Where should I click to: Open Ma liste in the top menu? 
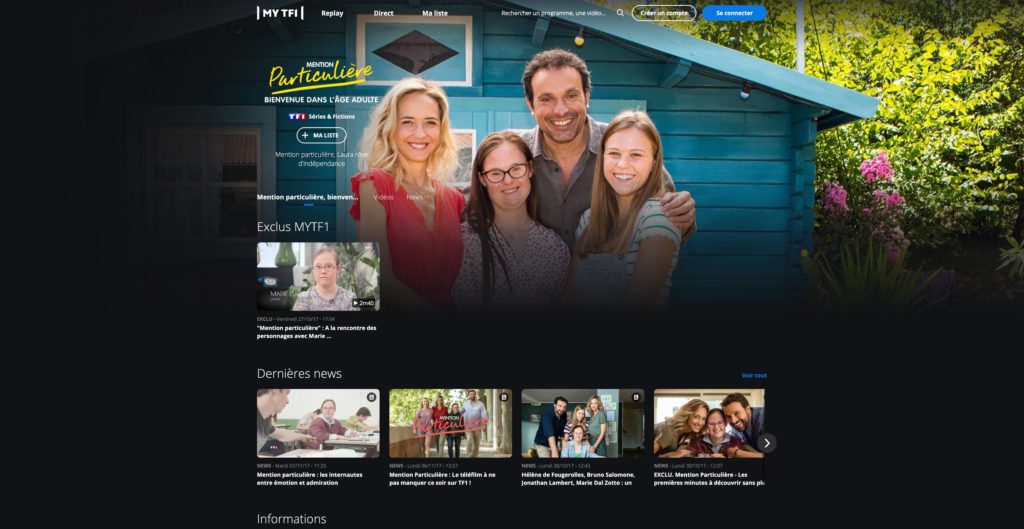(435, 13)
